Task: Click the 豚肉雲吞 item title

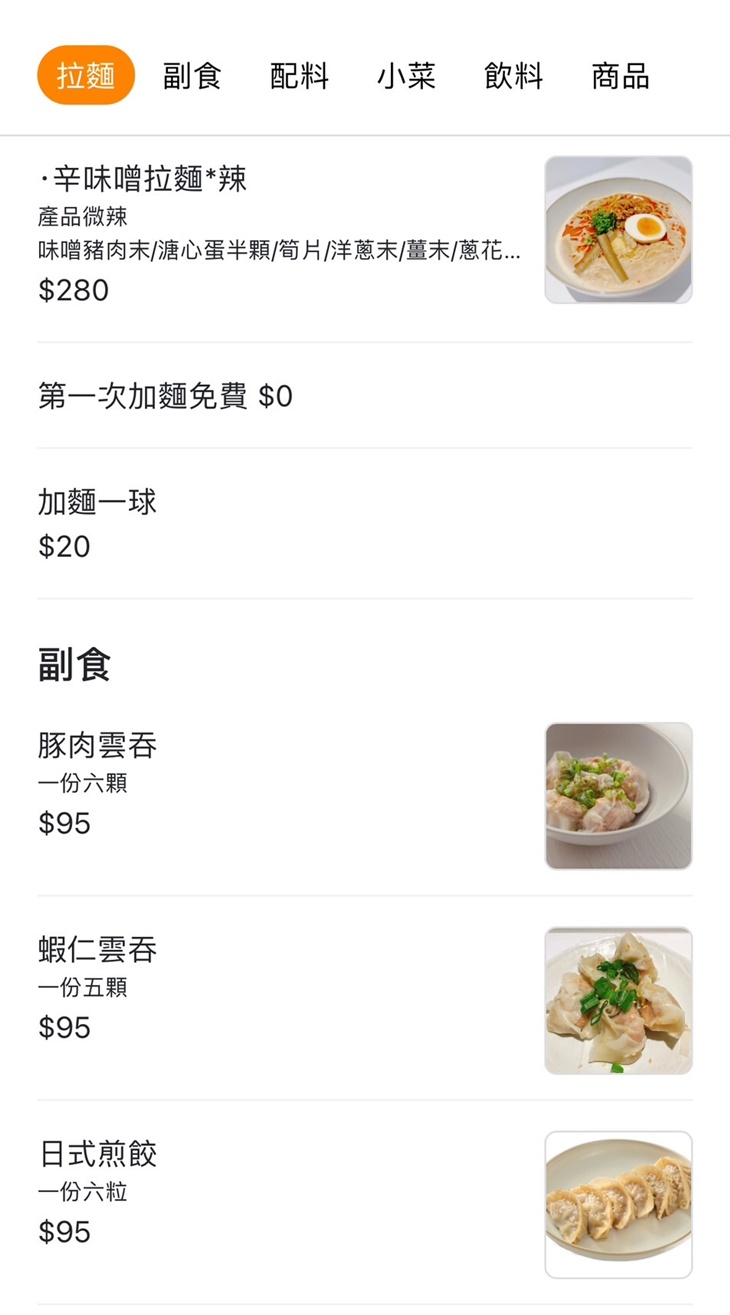Action: click(97, 744)
